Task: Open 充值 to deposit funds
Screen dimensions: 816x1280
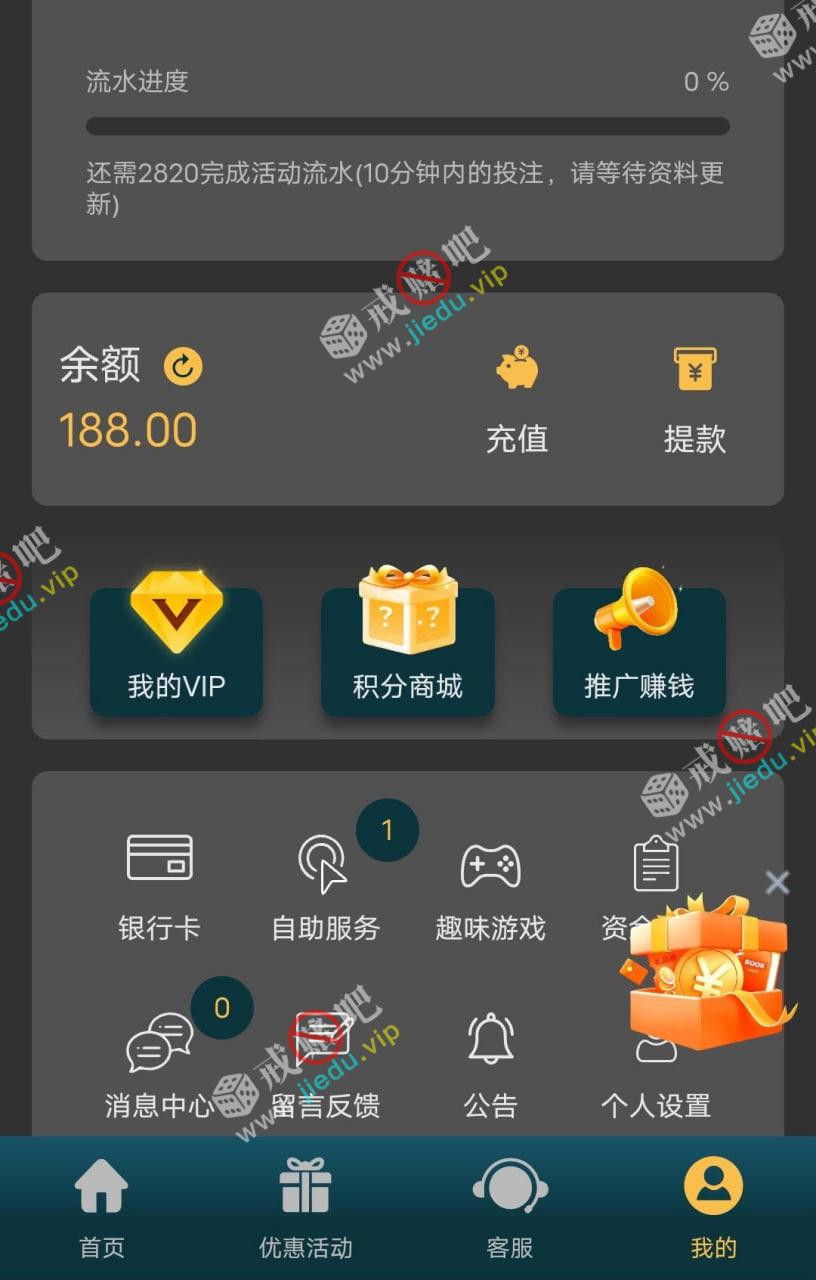Action: pos(517,399)
